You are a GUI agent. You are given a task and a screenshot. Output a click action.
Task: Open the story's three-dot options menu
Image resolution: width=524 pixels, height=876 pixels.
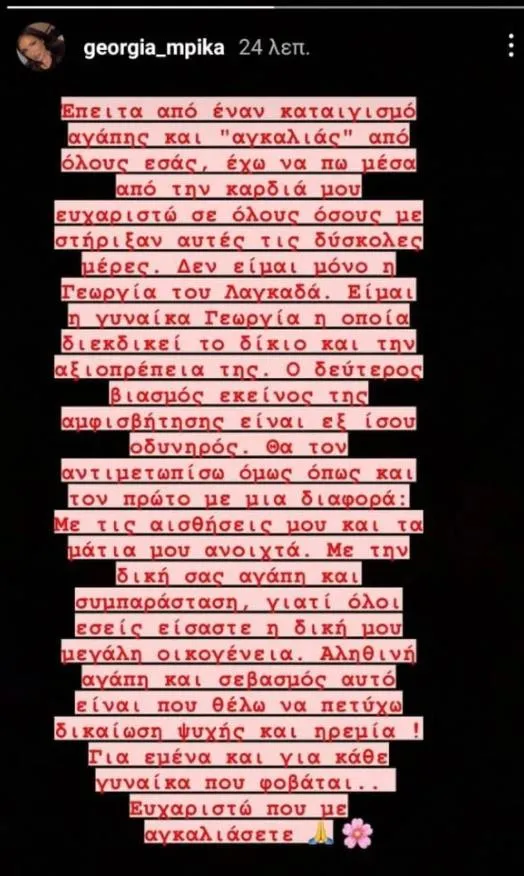511,46
